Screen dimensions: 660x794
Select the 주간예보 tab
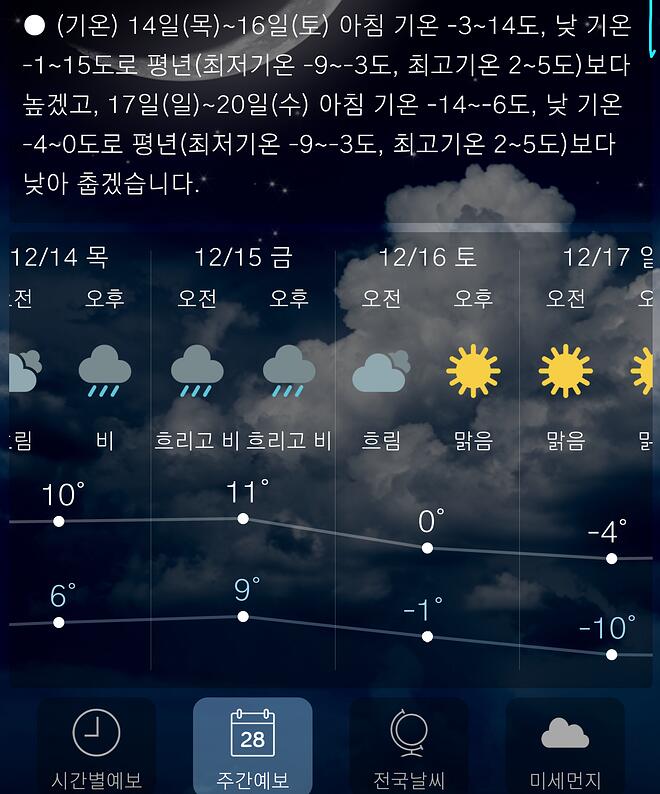pyautogui.click(x=253, y=746)
